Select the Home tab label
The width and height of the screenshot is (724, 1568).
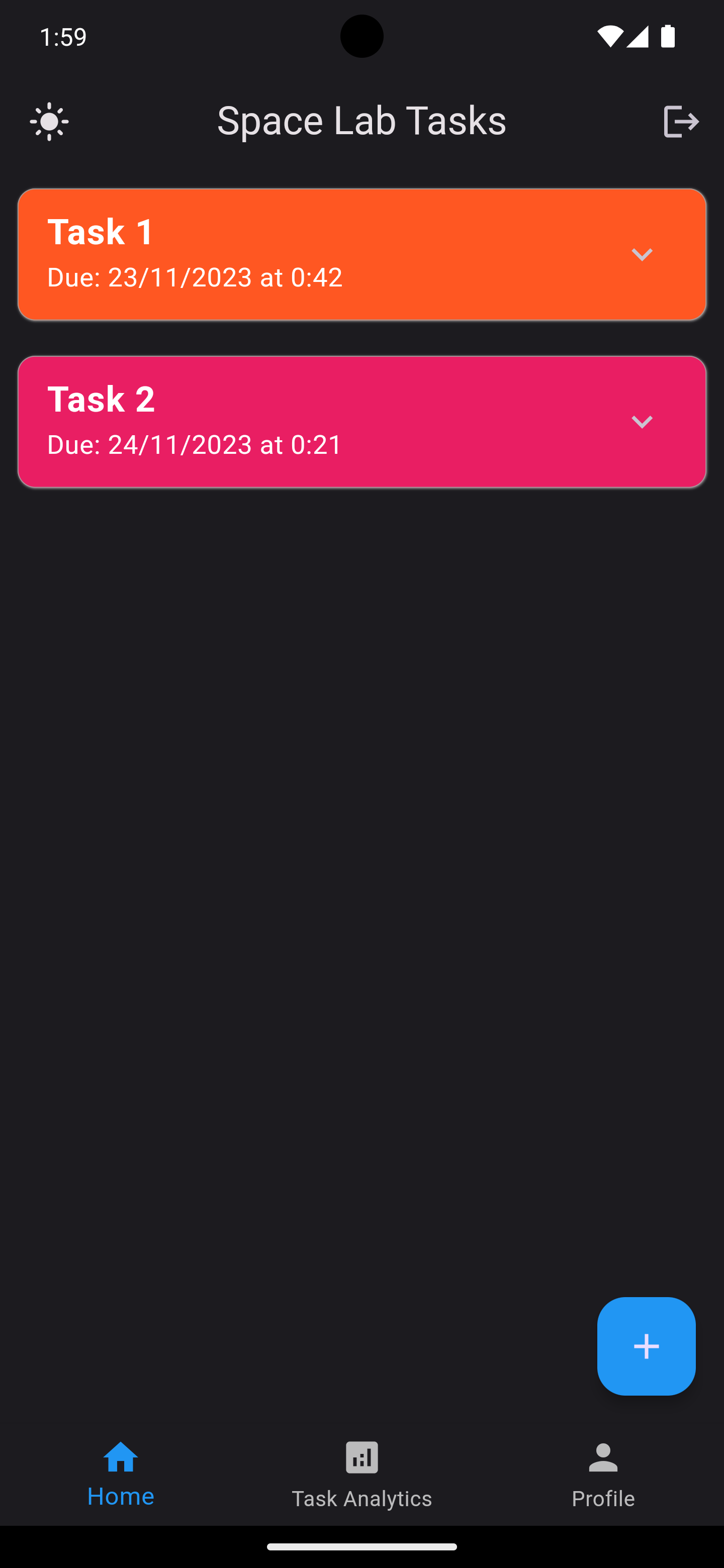pyautogui.click(x=120, y=1496)
